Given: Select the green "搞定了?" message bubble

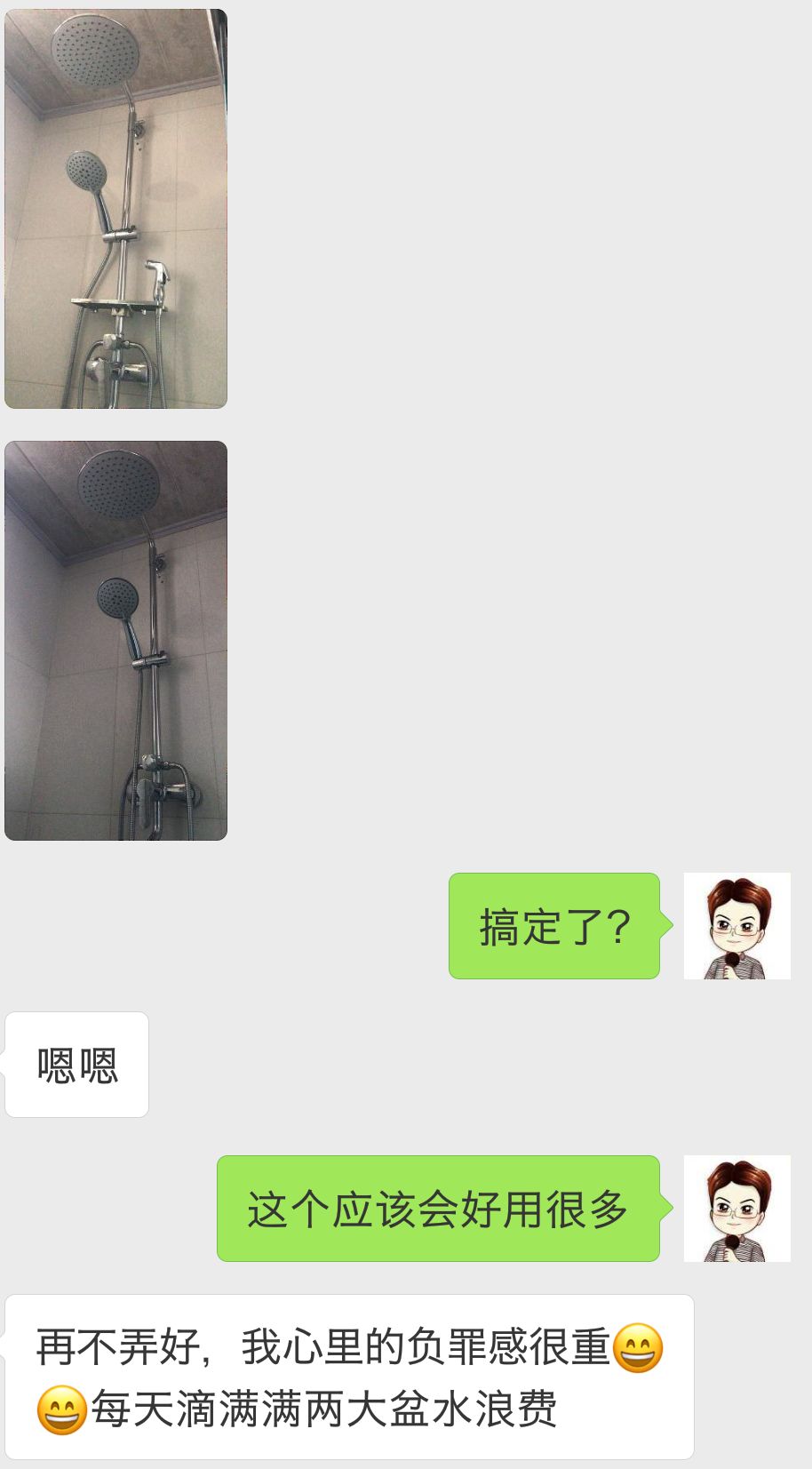Looking at the screenshot, I should click(553, 925).
